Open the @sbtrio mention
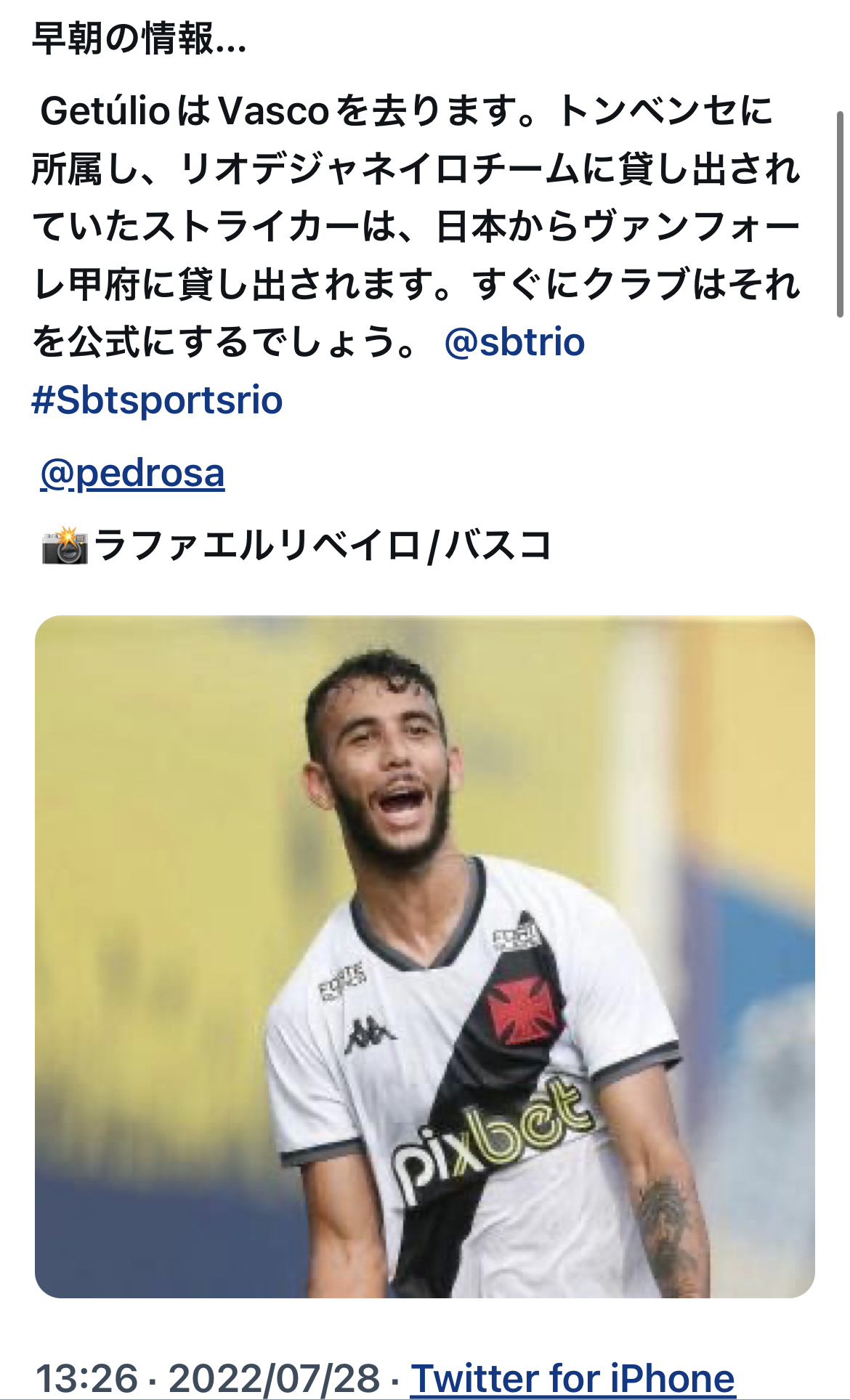The image size is (850, 1400). pos(514,342)
